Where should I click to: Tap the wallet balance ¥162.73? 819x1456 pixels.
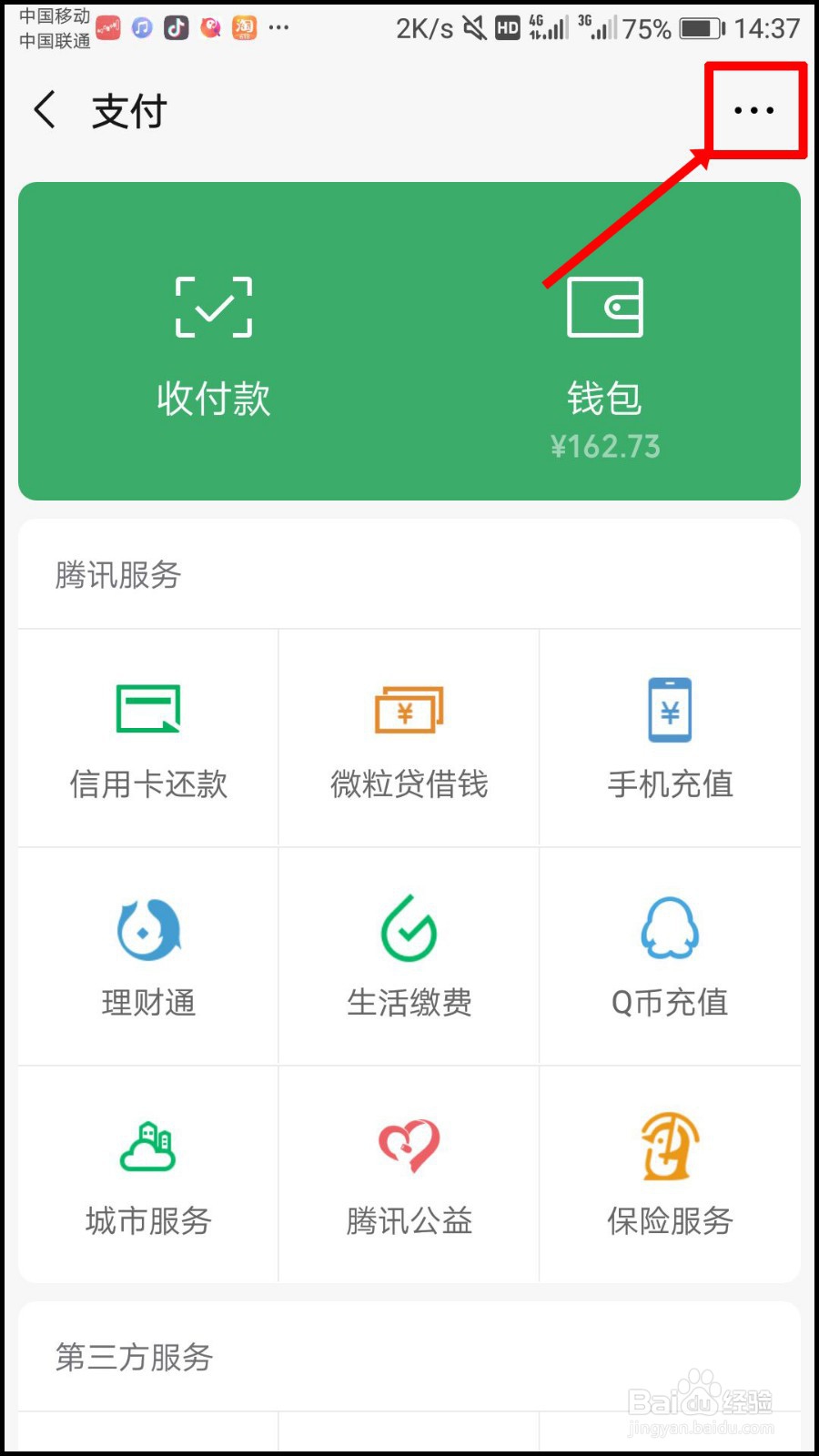point(604,447)
